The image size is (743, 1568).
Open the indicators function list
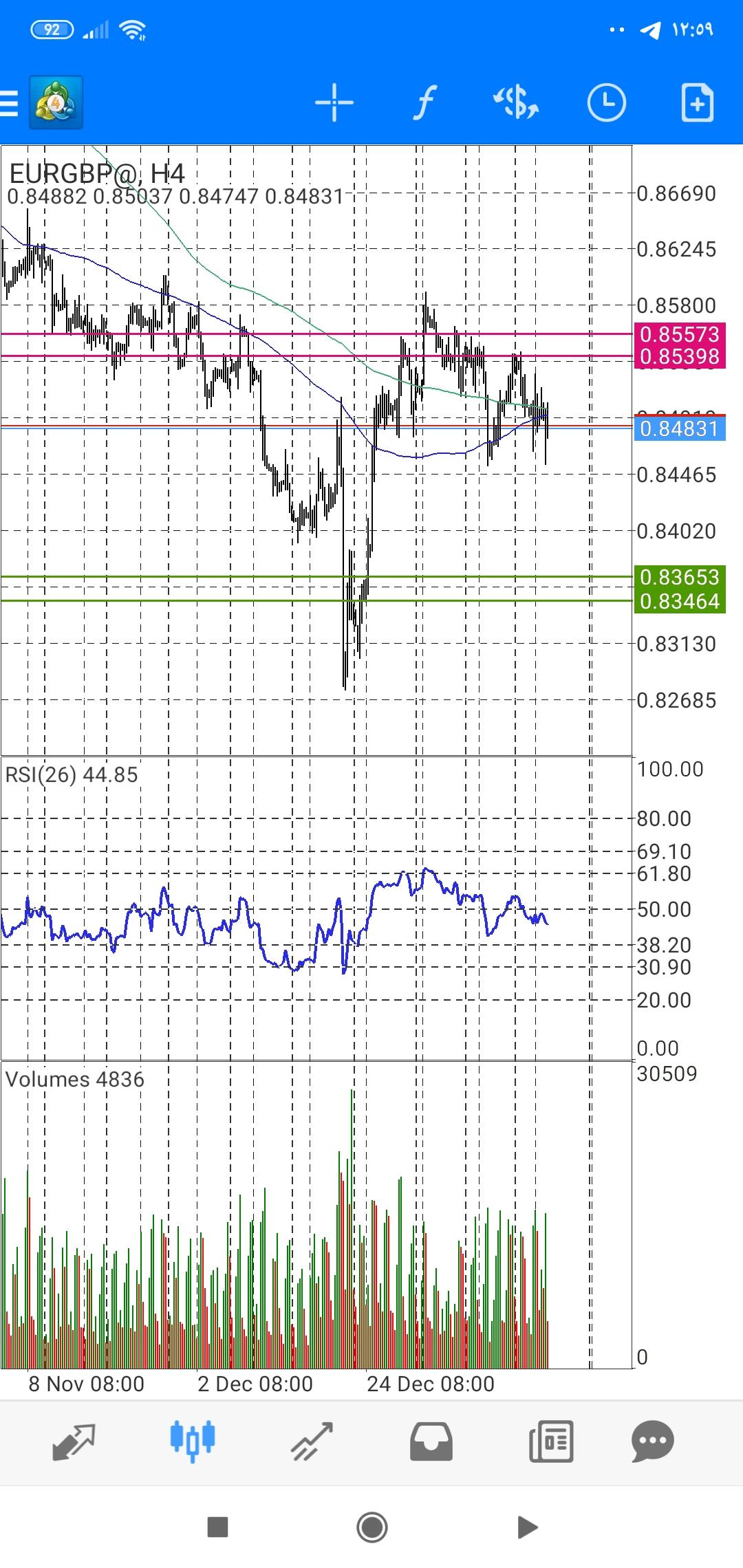tap(425, 103)
